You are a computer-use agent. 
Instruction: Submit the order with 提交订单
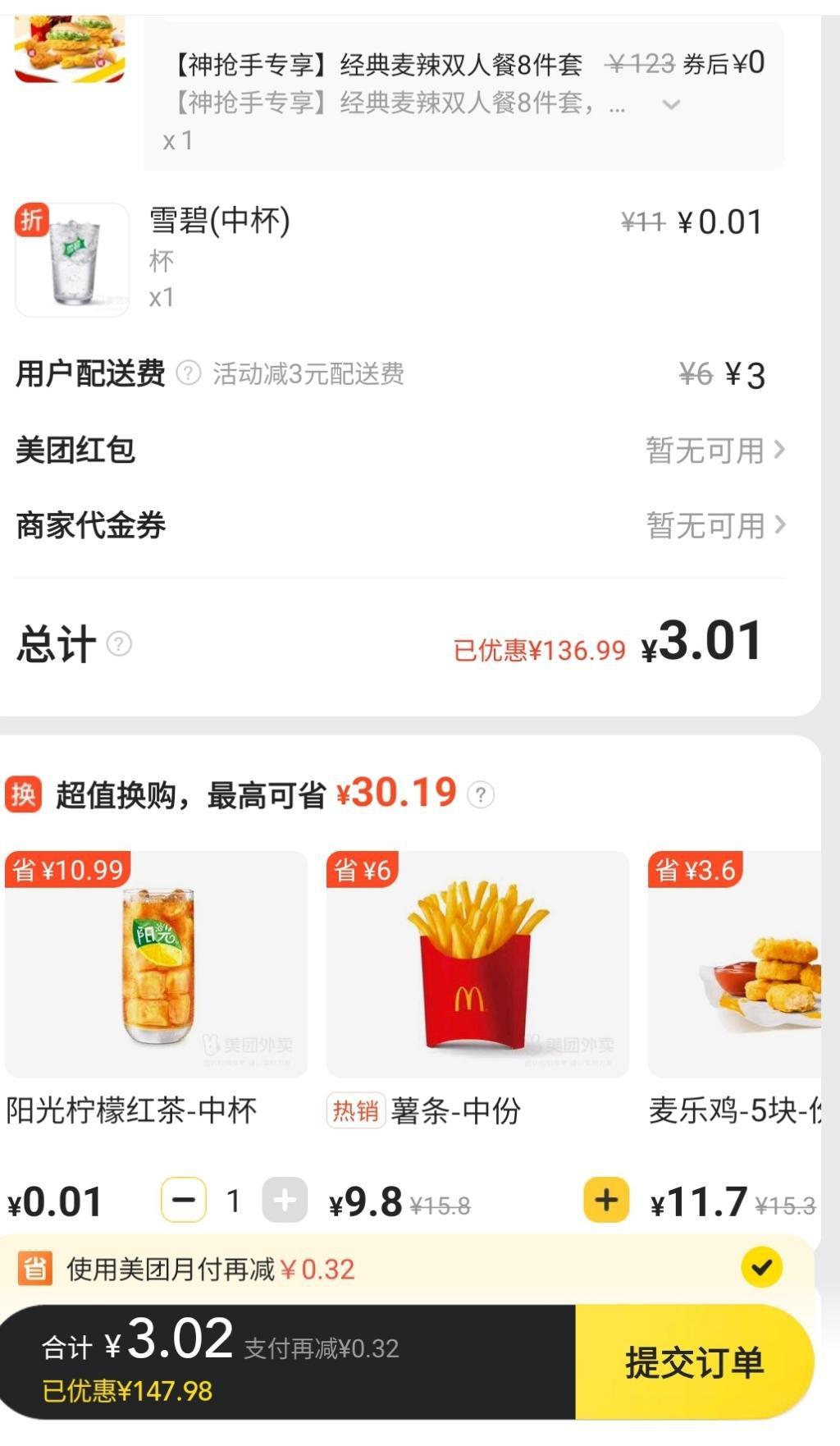click(x=694, y=1362)
